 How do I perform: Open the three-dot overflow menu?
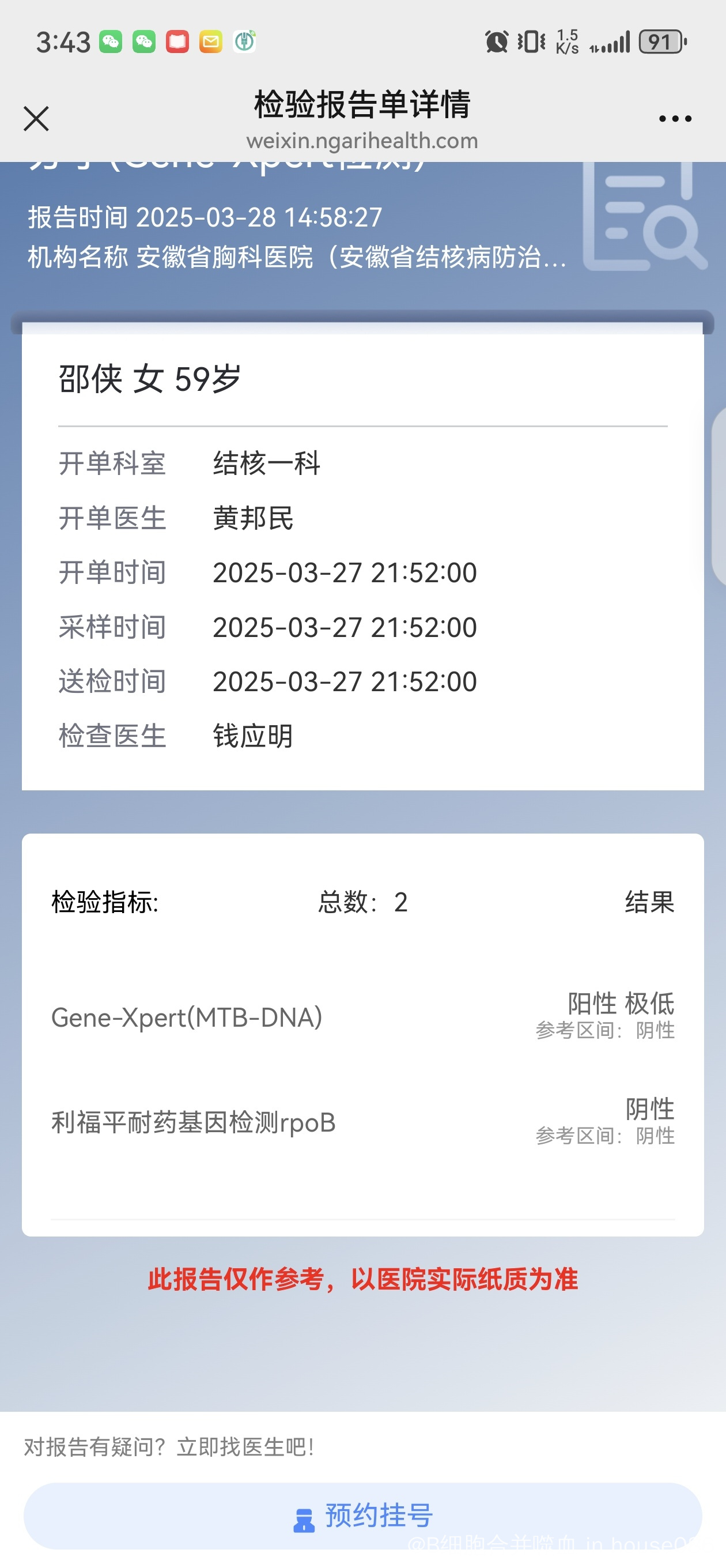point(675,119)
